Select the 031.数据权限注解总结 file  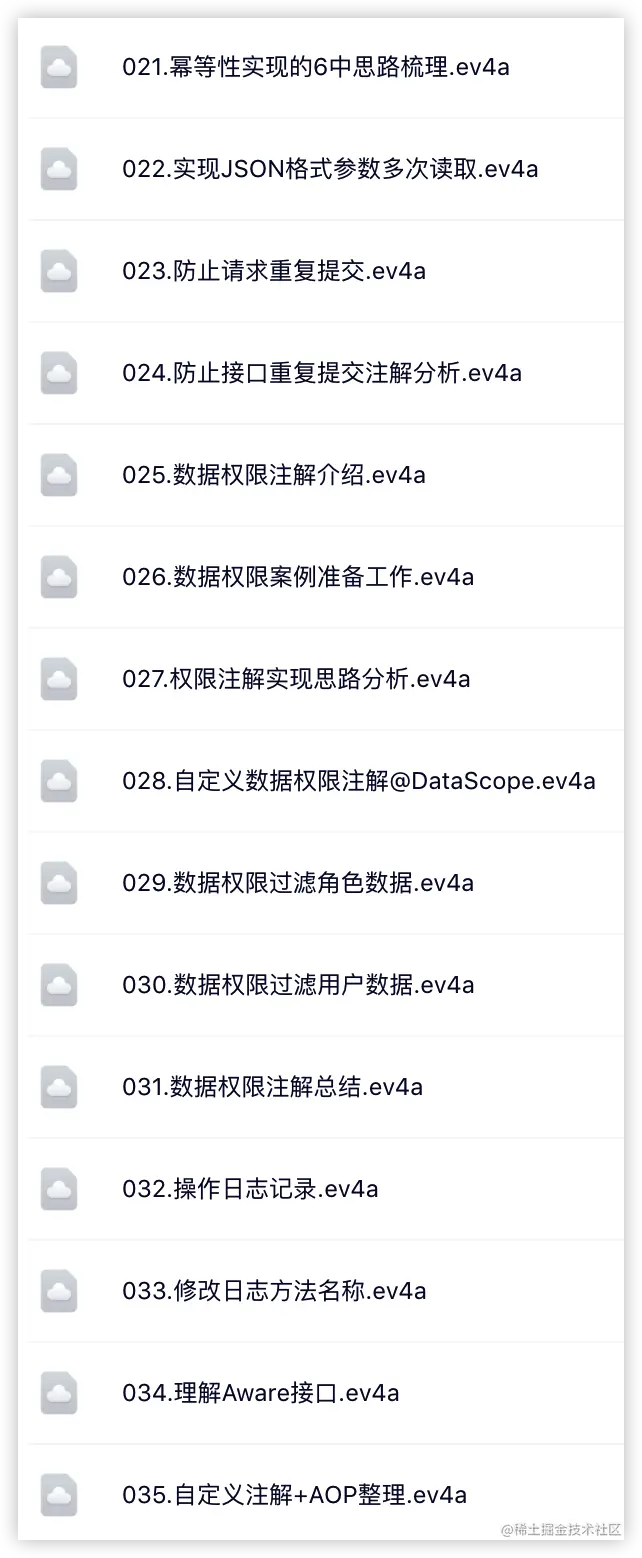pyautogui.click(x=272, y=1088)
